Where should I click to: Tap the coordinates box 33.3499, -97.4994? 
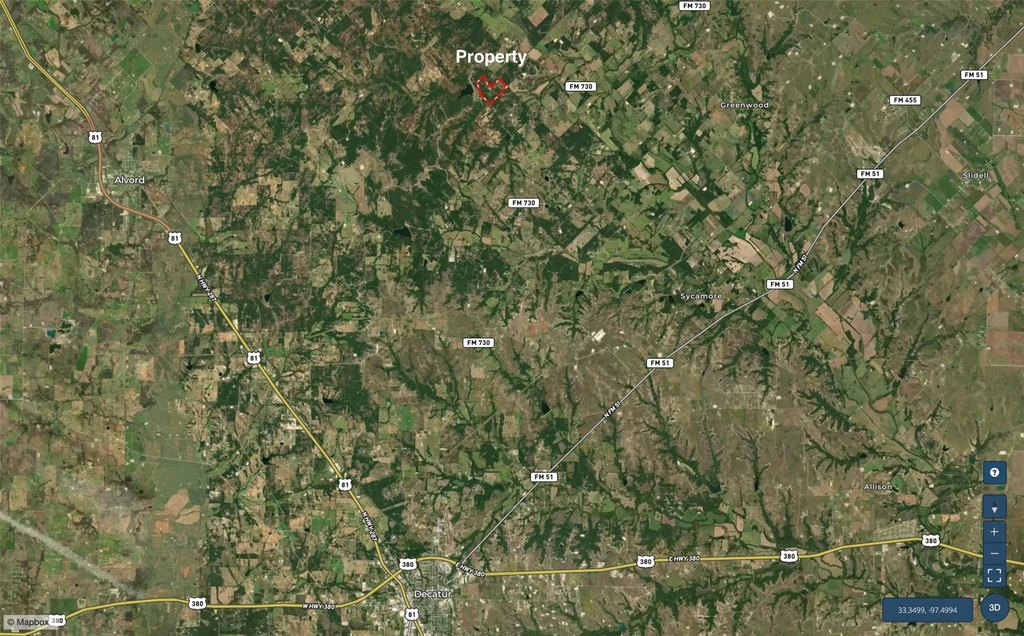[x=927, y=609]
